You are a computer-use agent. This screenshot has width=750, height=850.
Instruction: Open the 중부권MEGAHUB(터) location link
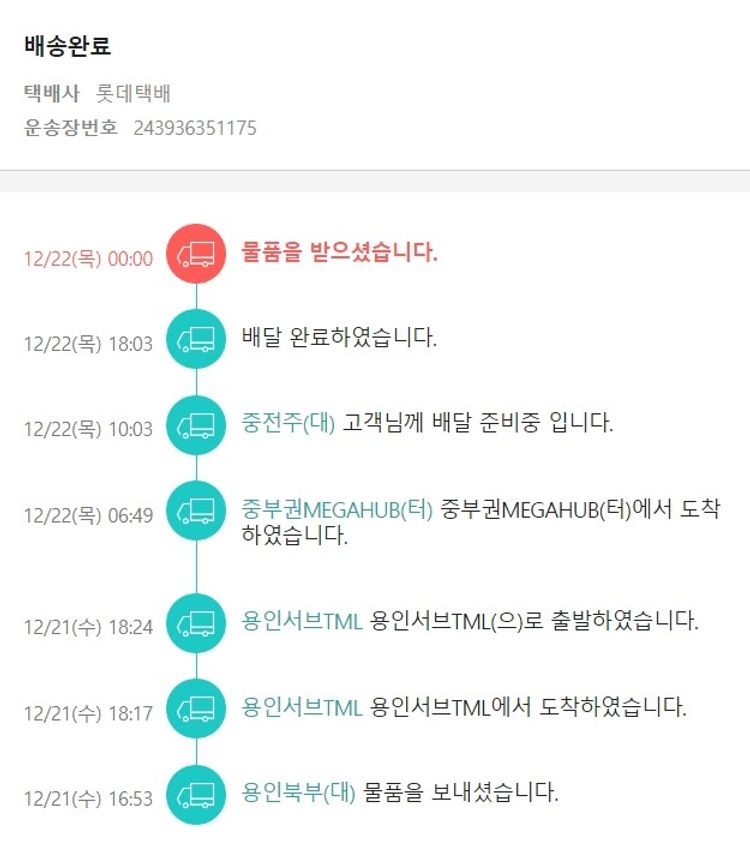(x=337, y=508)
